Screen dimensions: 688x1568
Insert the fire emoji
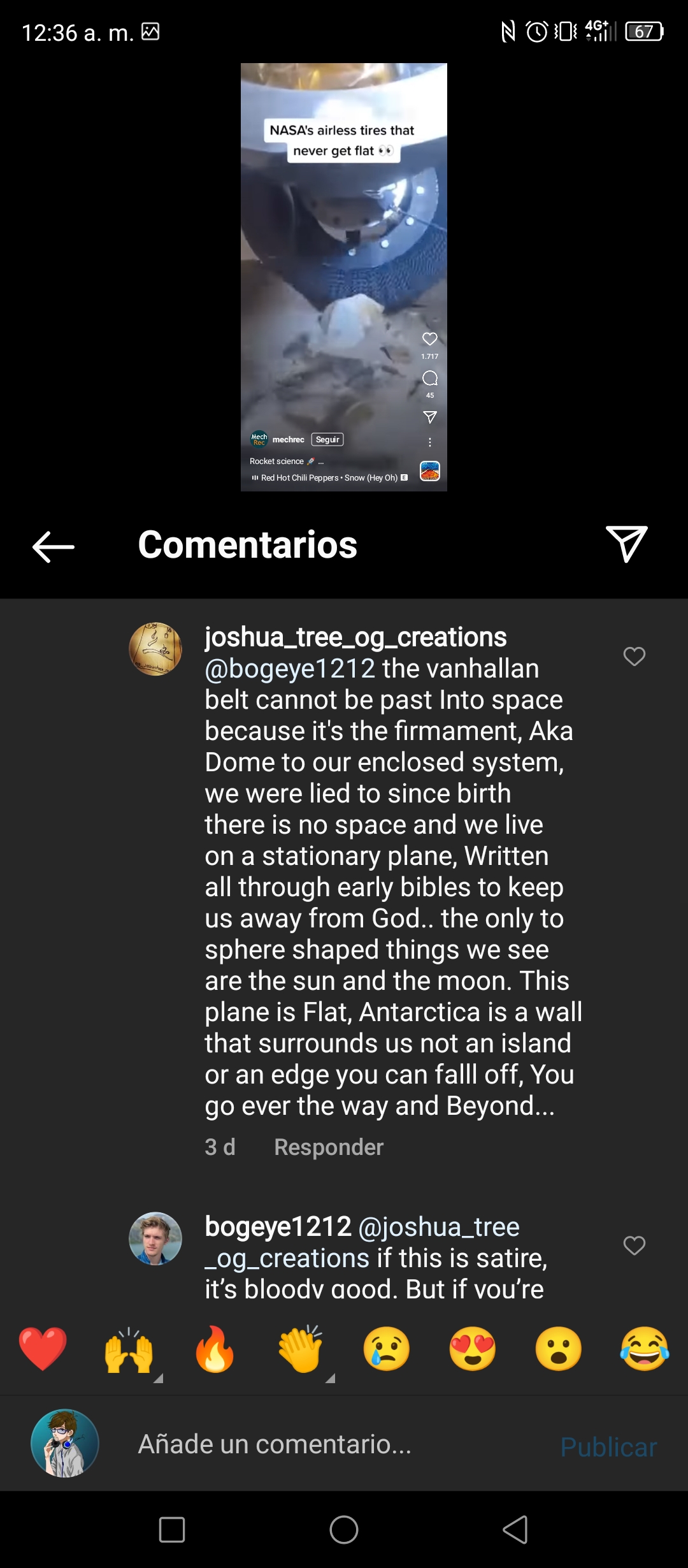tap(215, 1349)
